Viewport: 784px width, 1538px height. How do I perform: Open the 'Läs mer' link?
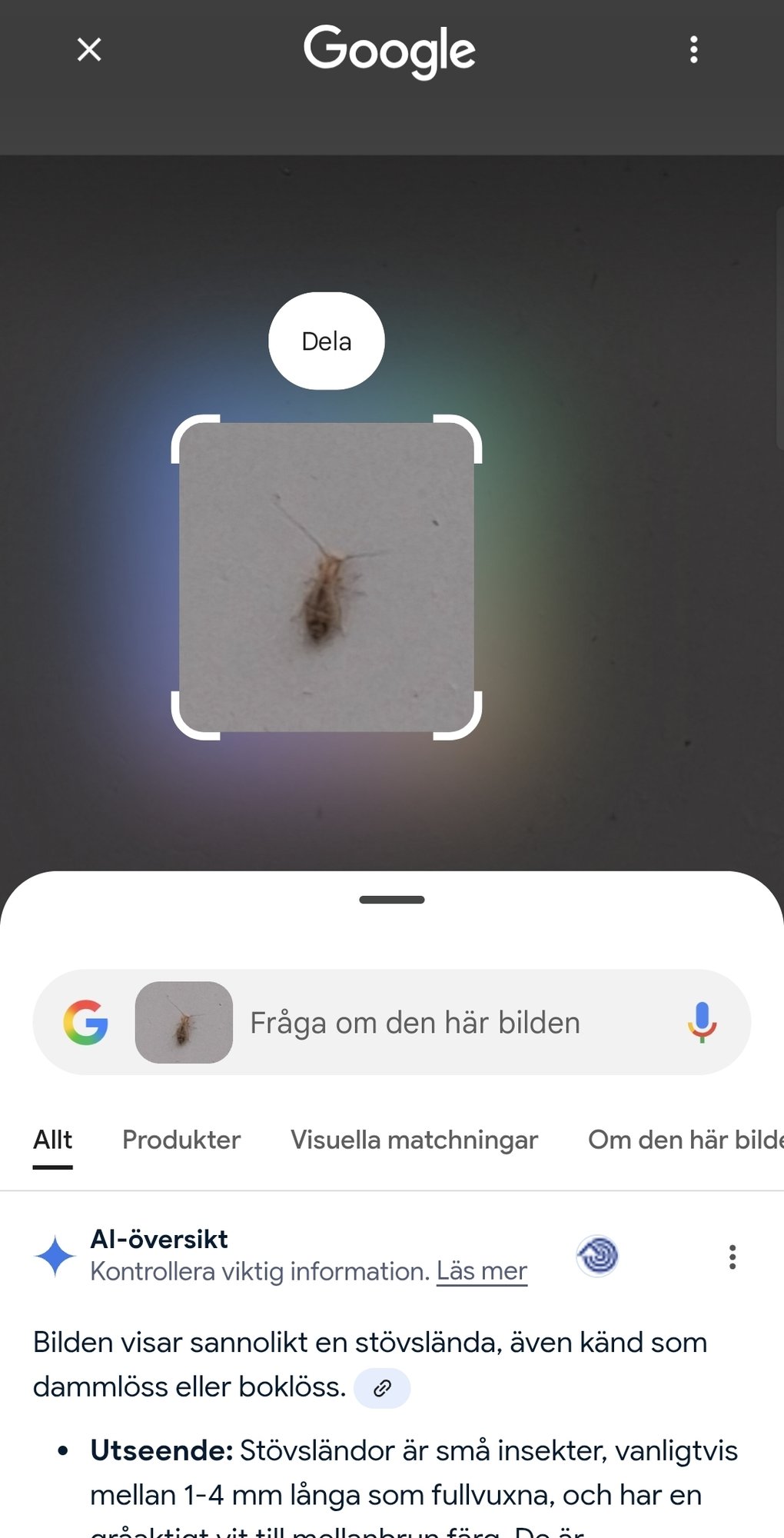pyautogui.click(x=482, y=1271)
